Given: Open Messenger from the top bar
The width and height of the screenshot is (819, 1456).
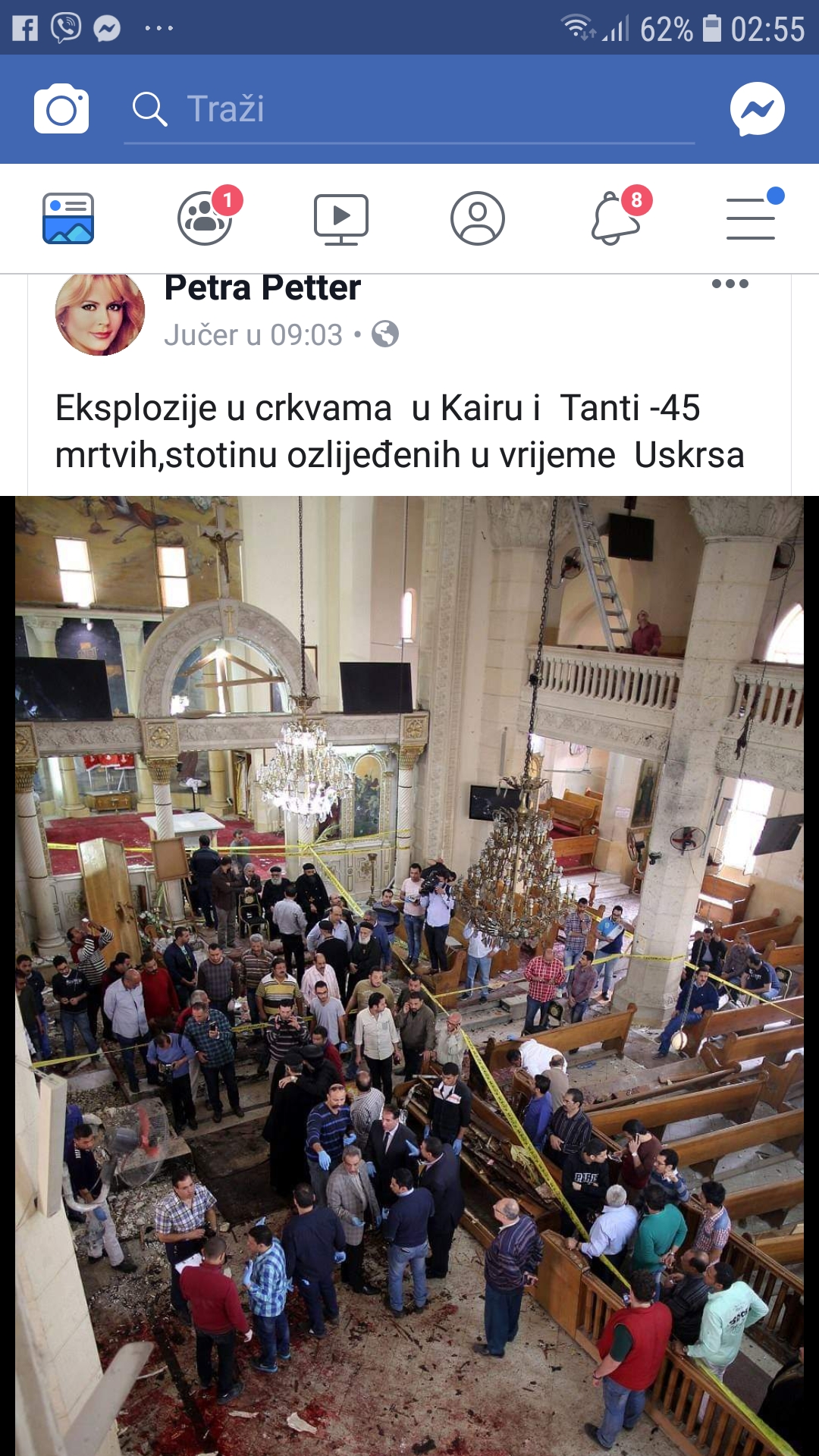Looking at the screenshot, I should click(x=757, y=109).
